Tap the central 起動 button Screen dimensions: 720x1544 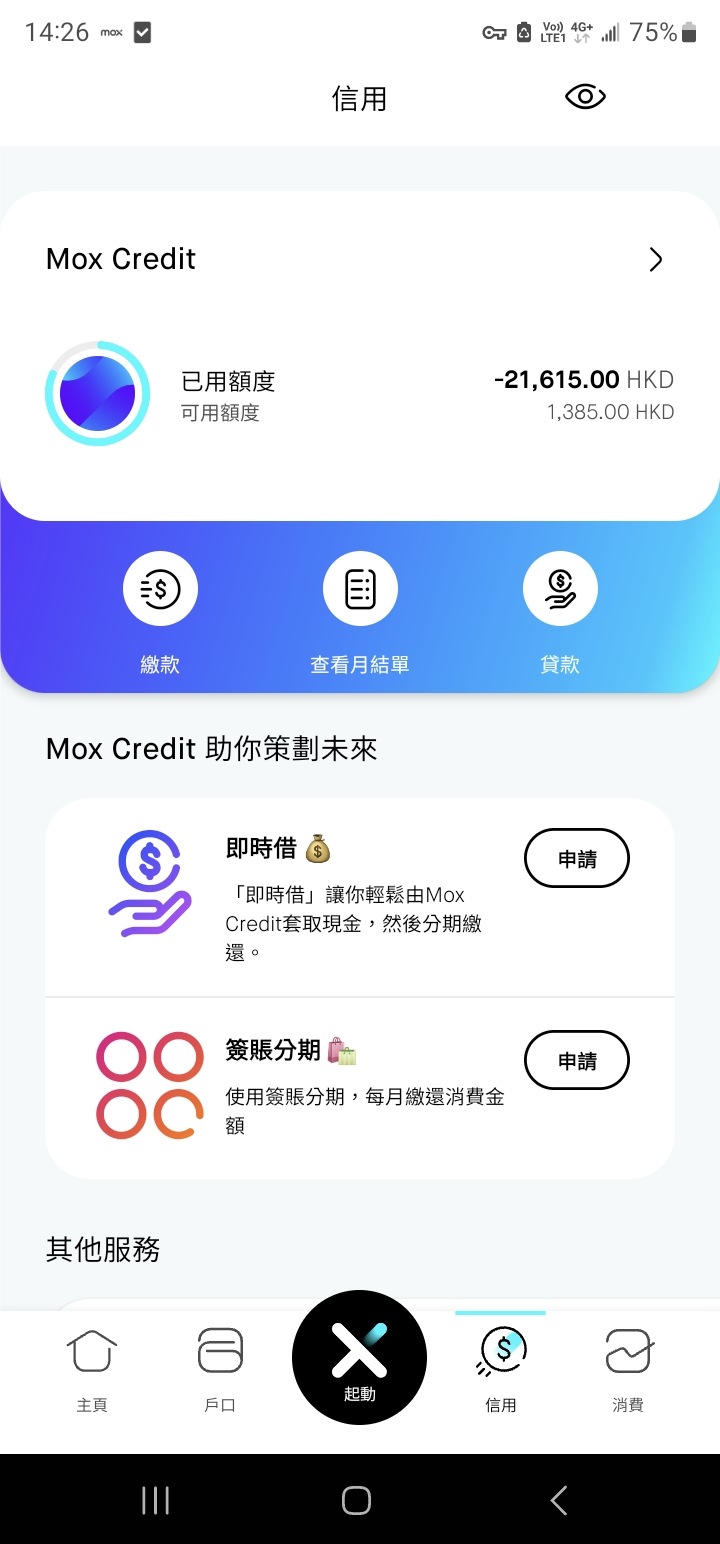[x=360, y=1358]
